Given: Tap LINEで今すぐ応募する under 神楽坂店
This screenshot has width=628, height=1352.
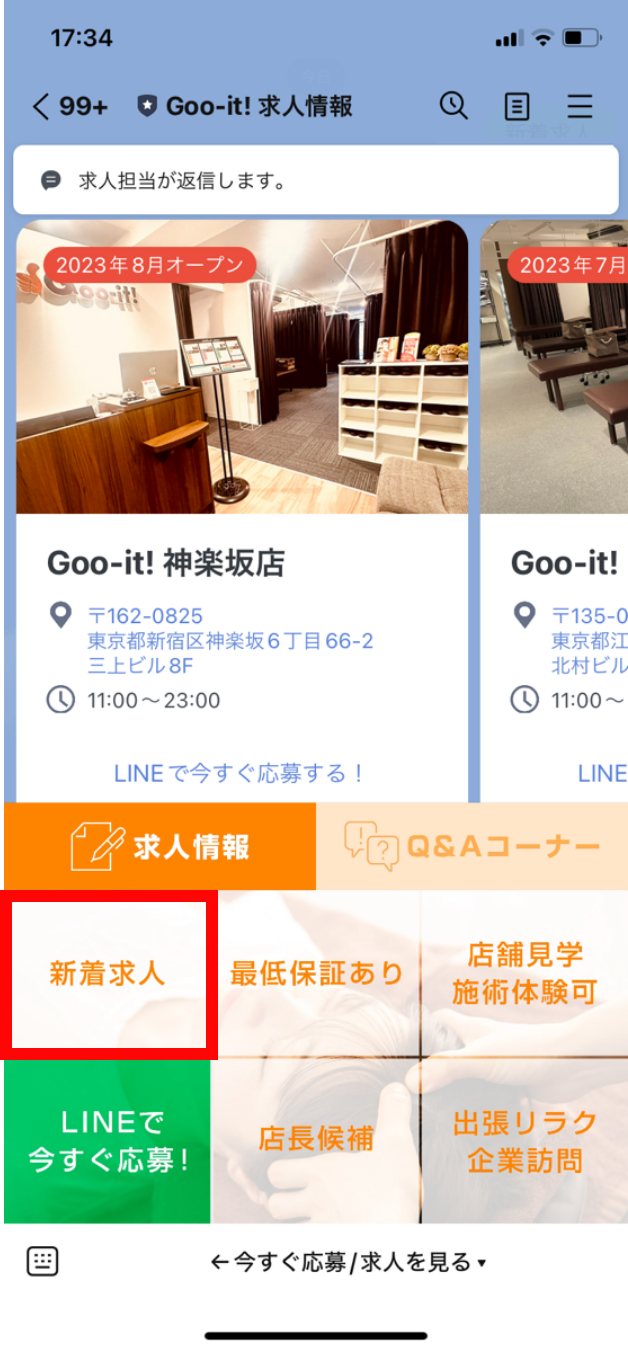Looking at the screenshot, I should (x=239, y=773).
